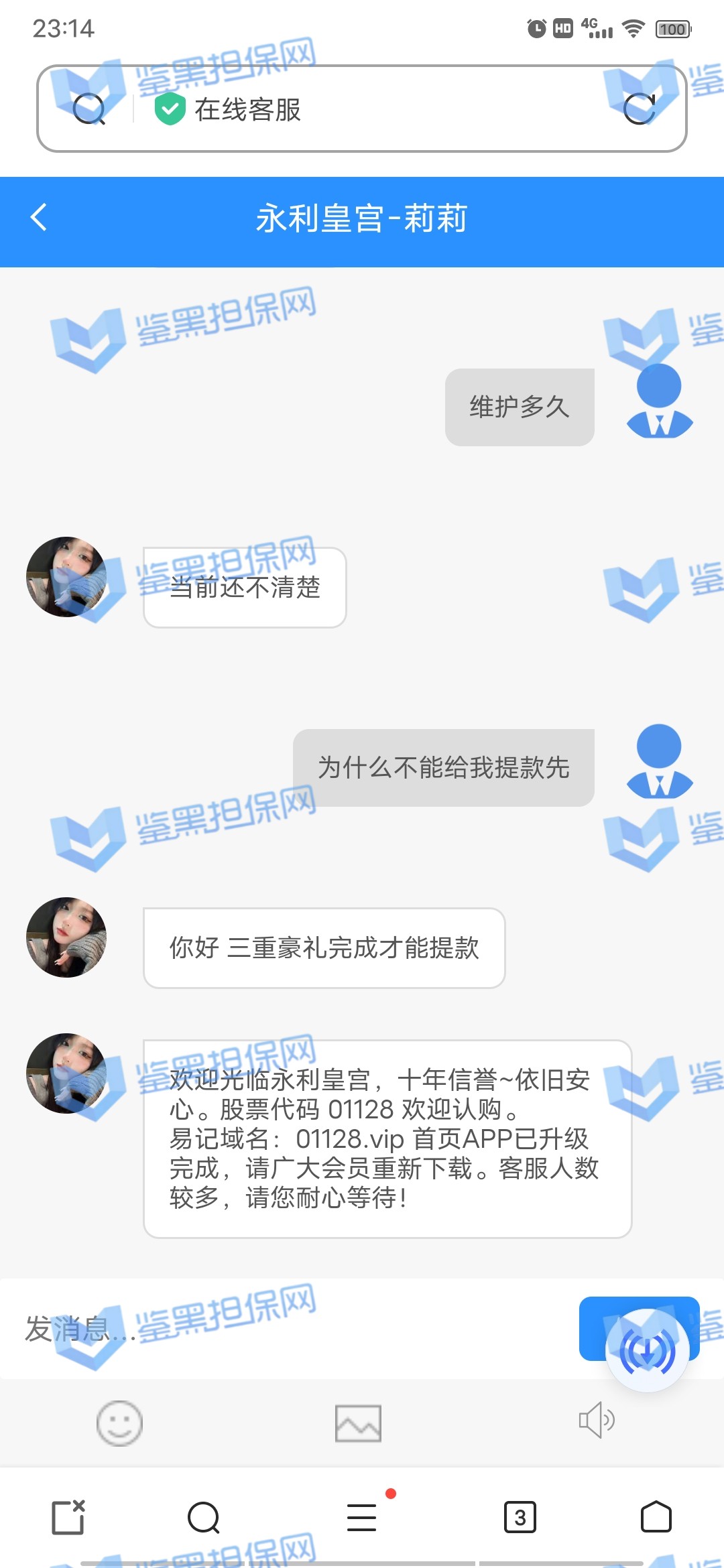The image size is (724, 1568).
Task: Open browser search from bottom toolbar
Action: click(204, 1518)
